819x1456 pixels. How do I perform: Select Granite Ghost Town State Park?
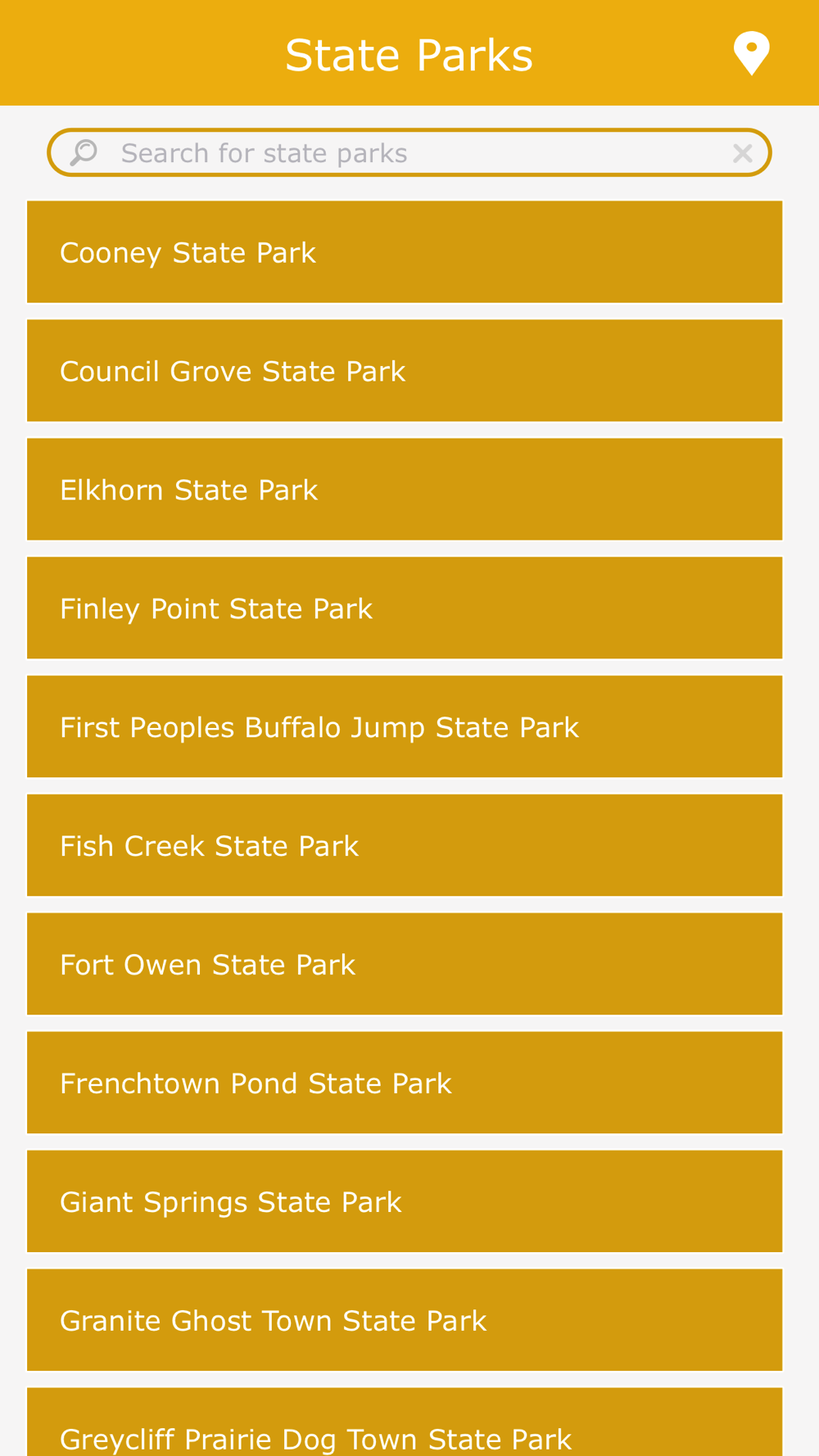pyautogui.click(x=405, y=1321)
